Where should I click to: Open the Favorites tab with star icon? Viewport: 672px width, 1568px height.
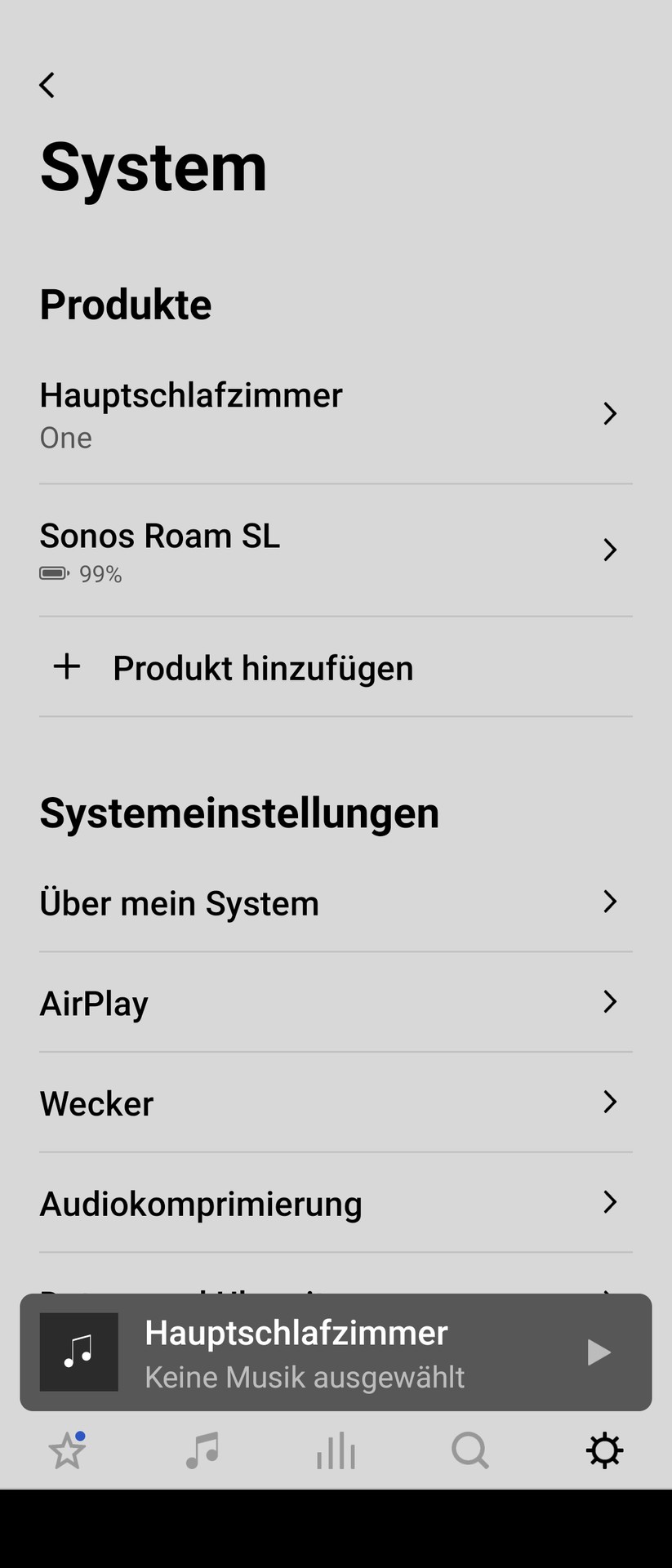pyautogui.click(x=67, y=1454)
